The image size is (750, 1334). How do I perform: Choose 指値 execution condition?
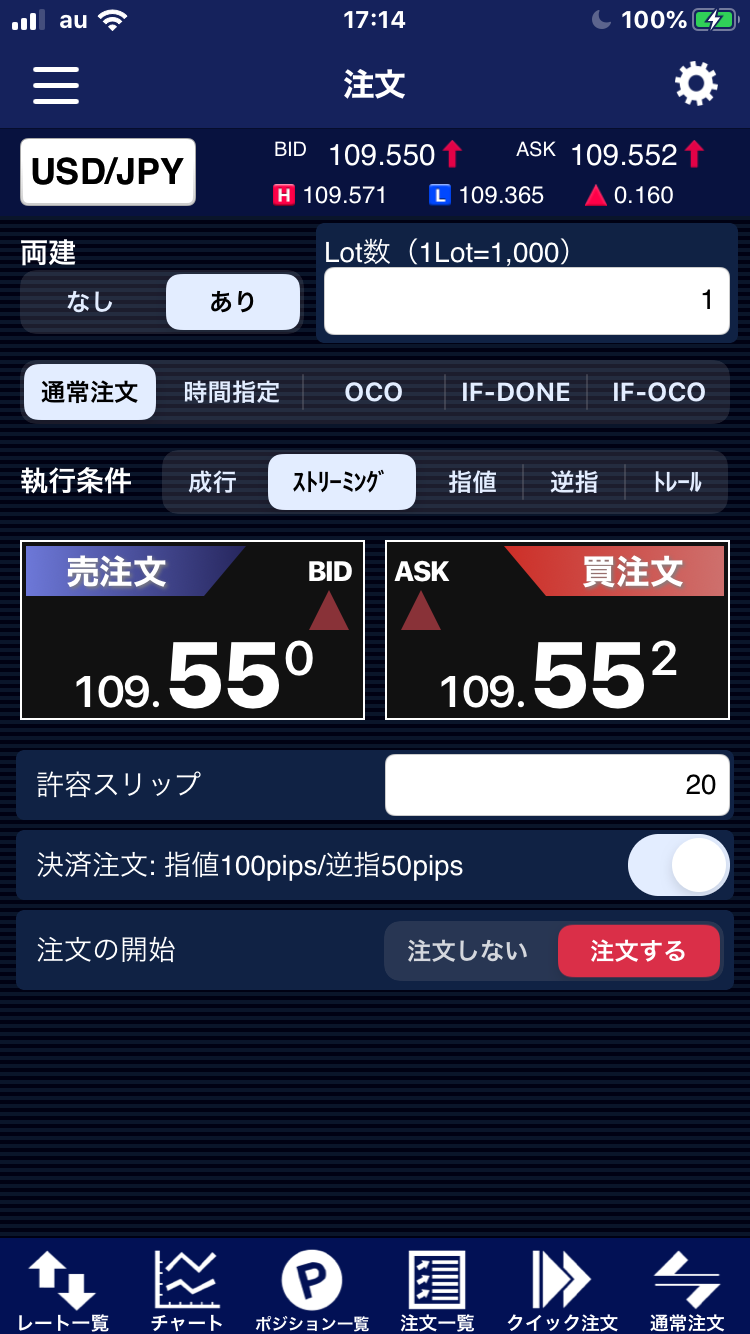[x=472, y=482]
